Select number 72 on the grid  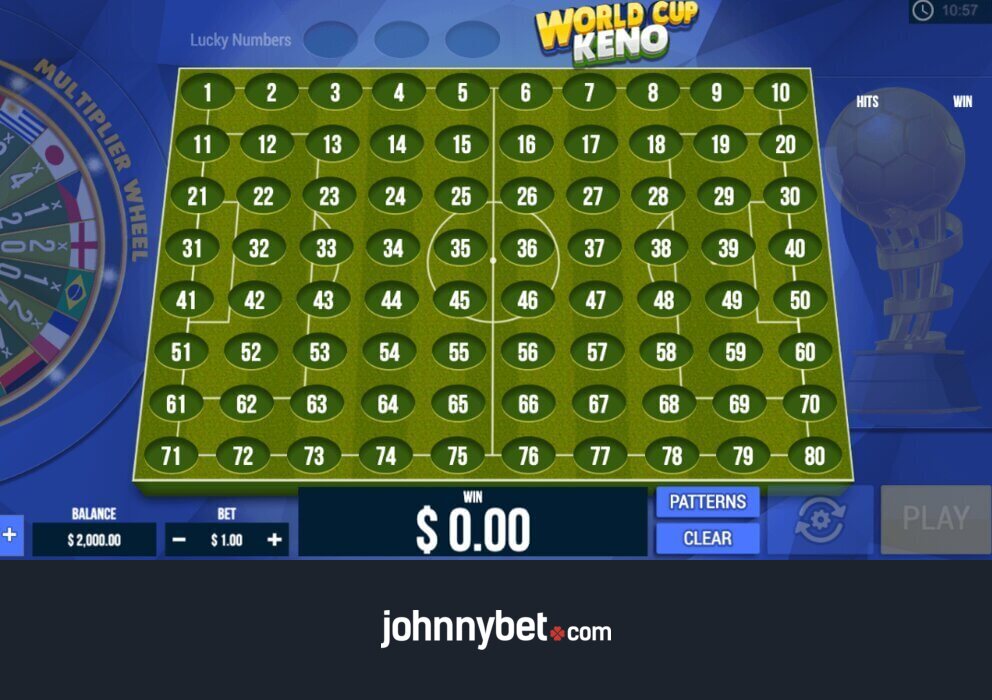click(242, 456)
